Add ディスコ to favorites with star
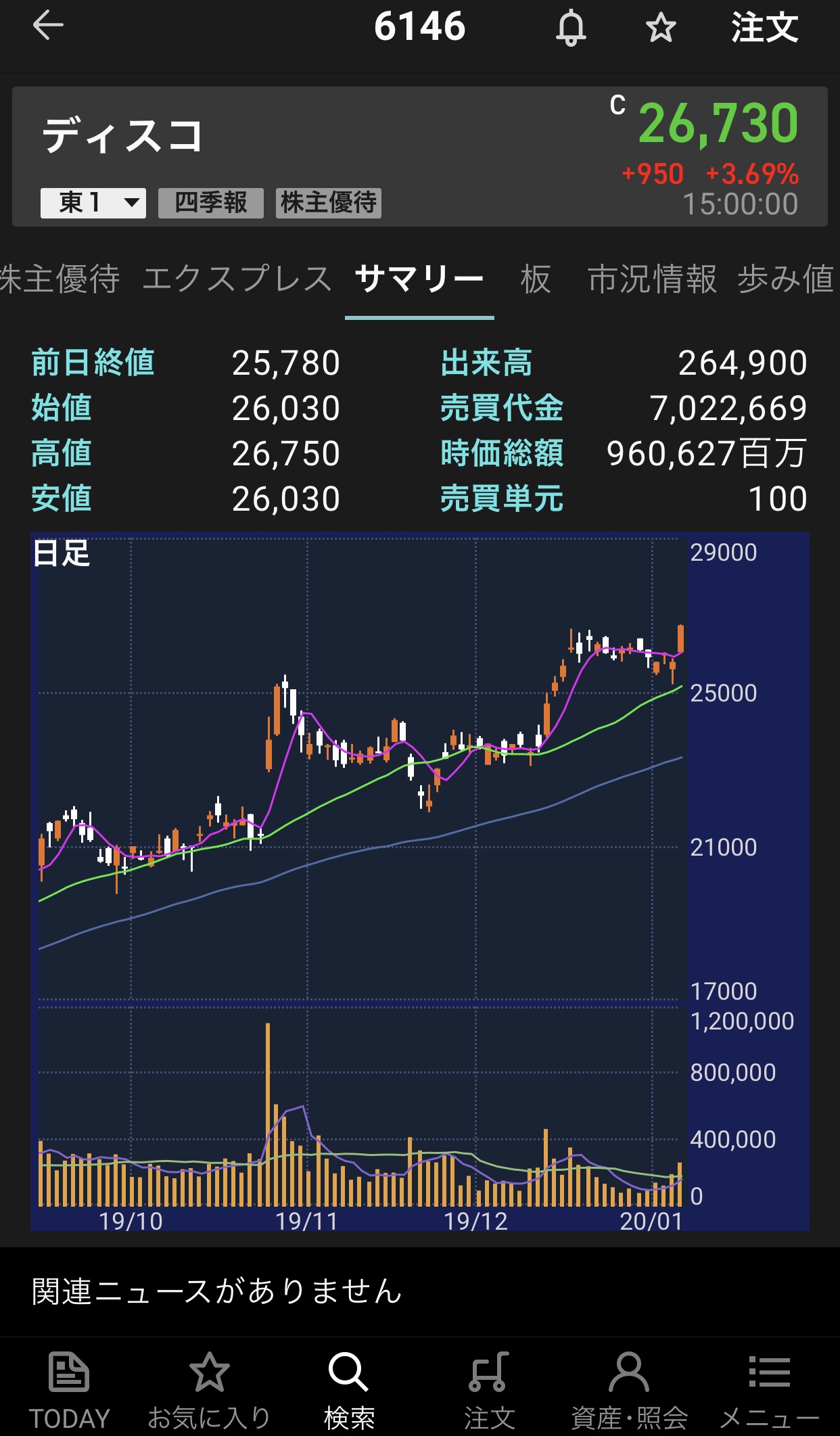 point(660,28)
